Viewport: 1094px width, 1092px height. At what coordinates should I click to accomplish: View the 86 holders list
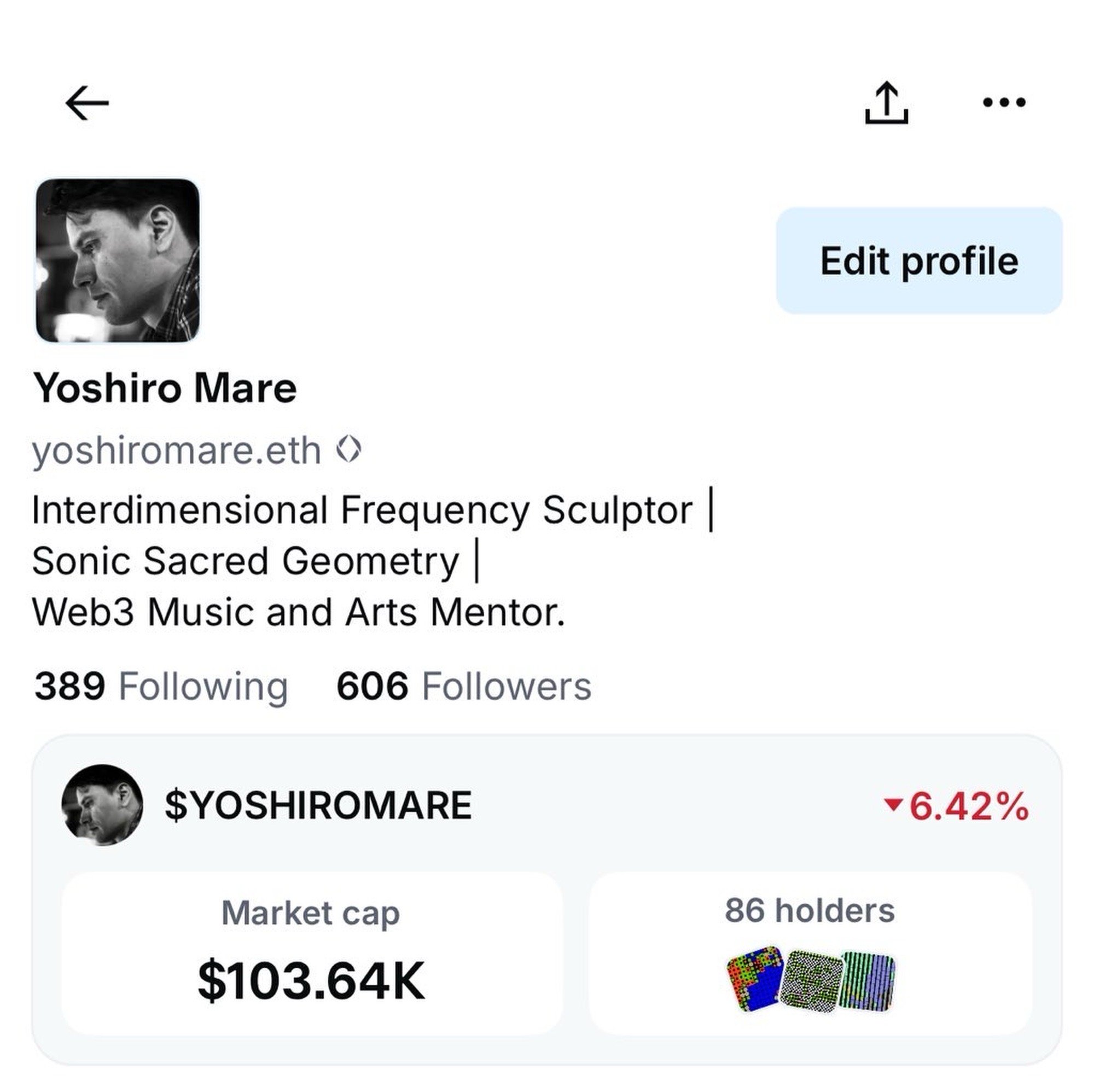(x=810, y=953)
